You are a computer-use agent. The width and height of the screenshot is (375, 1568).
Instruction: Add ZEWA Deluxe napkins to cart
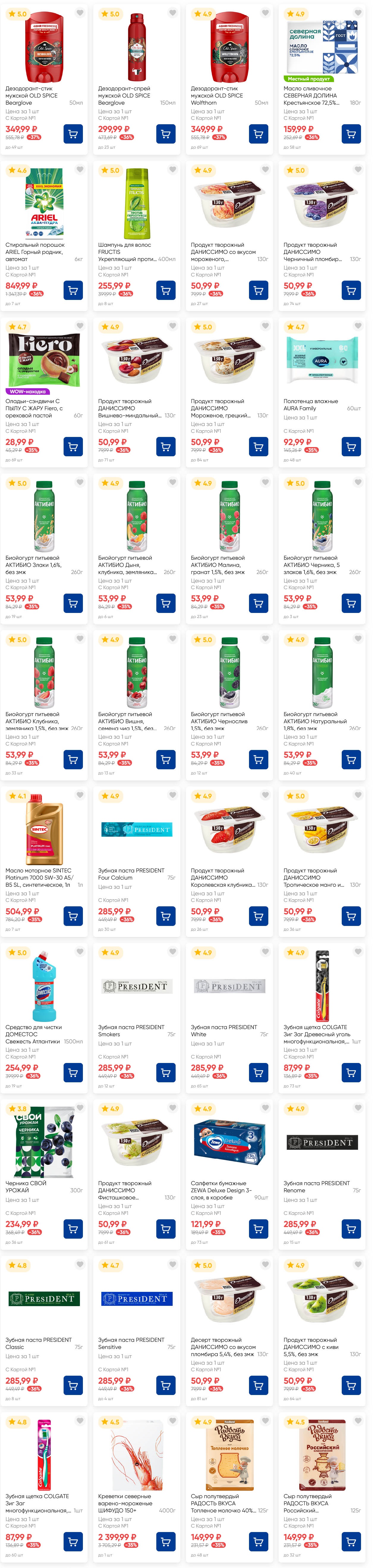(x=258, y=1228)
